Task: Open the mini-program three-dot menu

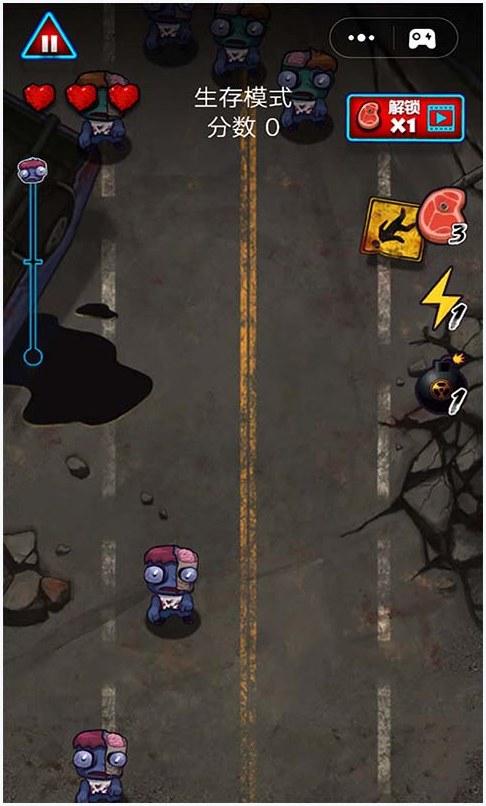Action: (x=361, y=38)
